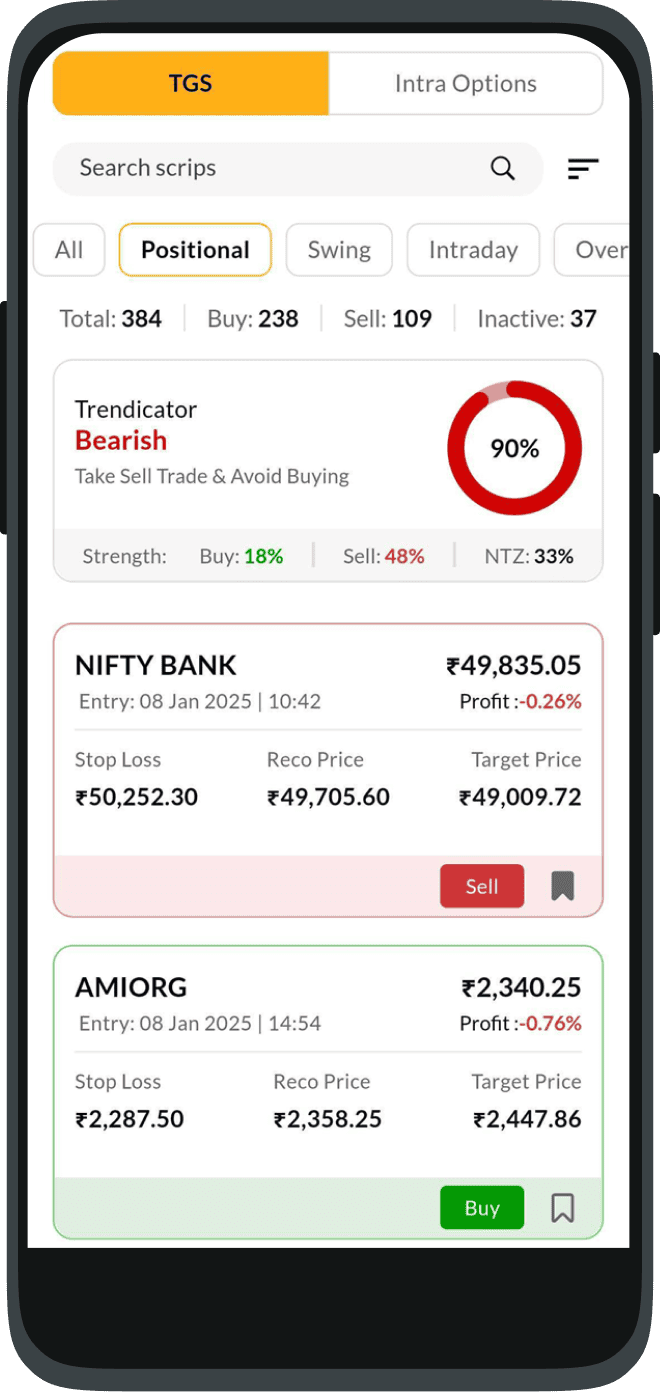
Task: Open the AMIORG trade card
Action: point(328,1092)
